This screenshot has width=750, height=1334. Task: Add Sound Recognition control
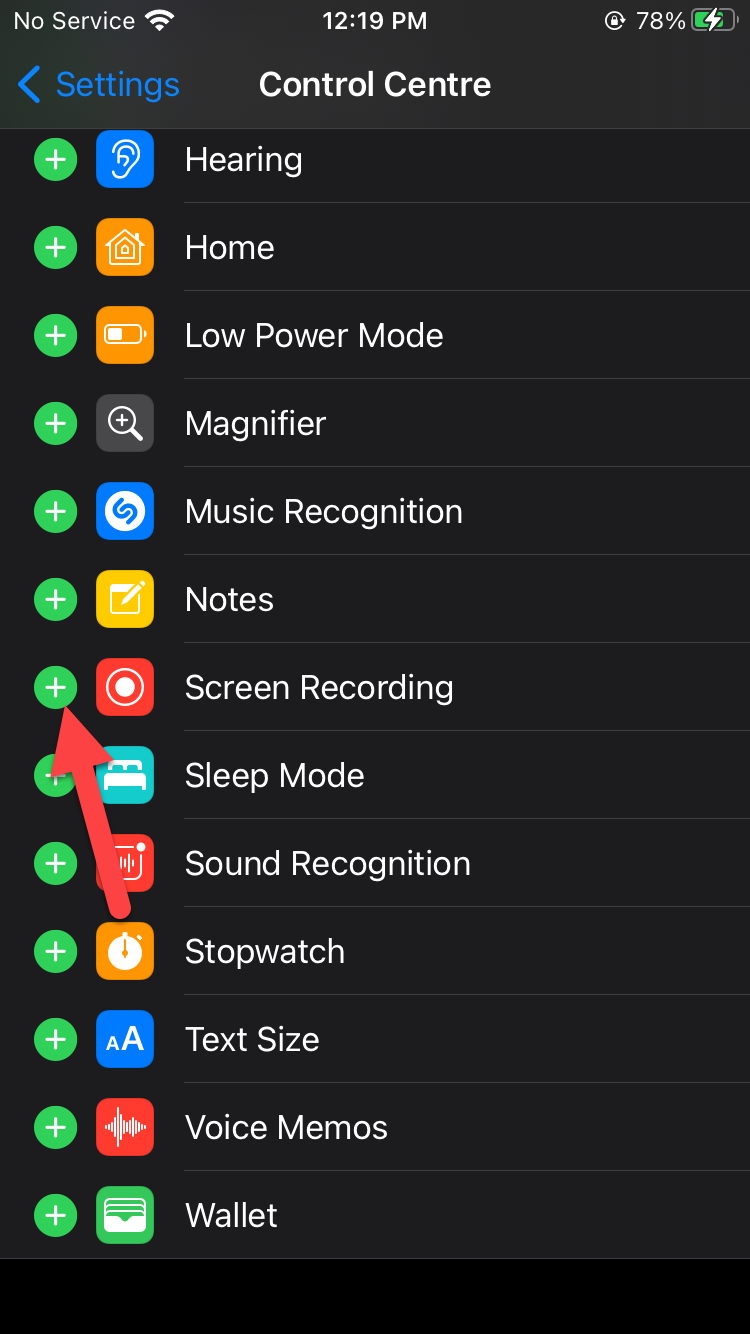56,864
